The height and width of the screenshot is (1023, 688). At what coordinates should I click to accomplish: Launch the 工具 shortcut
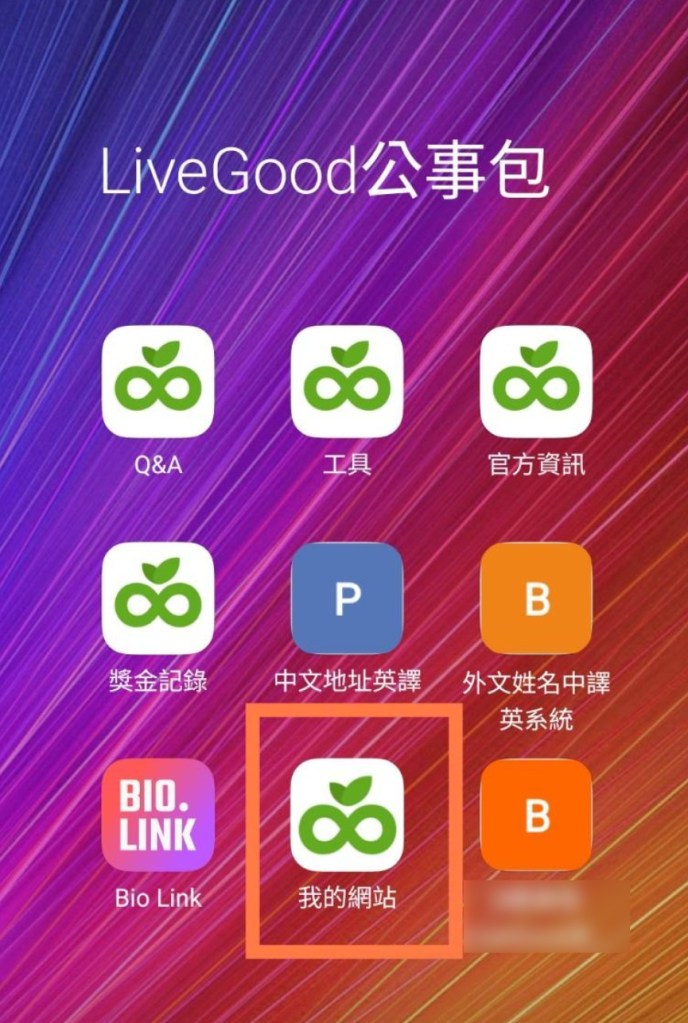pyautogui.click(x=347, y=382)
